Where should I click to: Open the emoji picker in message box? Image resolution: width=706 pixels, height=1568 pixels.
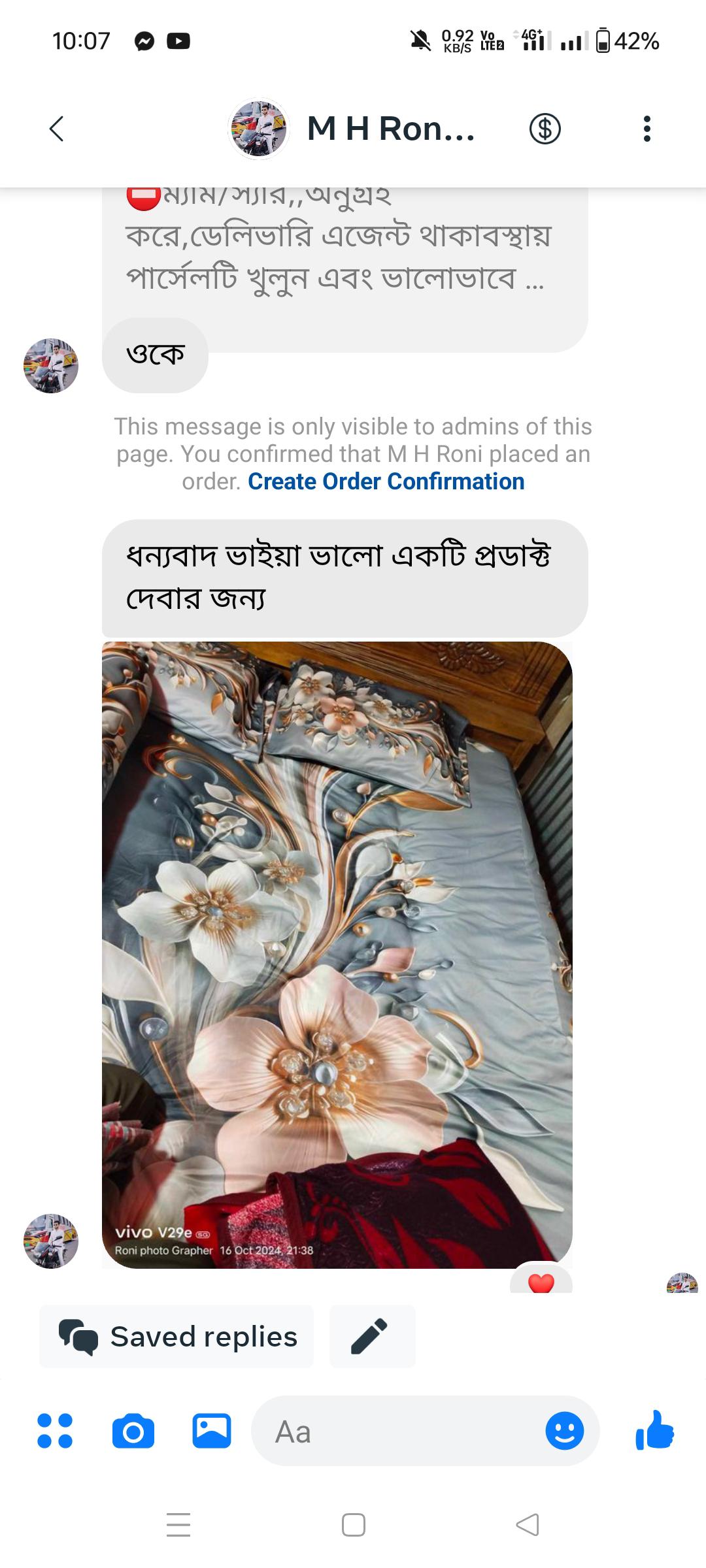point(564,1431)
